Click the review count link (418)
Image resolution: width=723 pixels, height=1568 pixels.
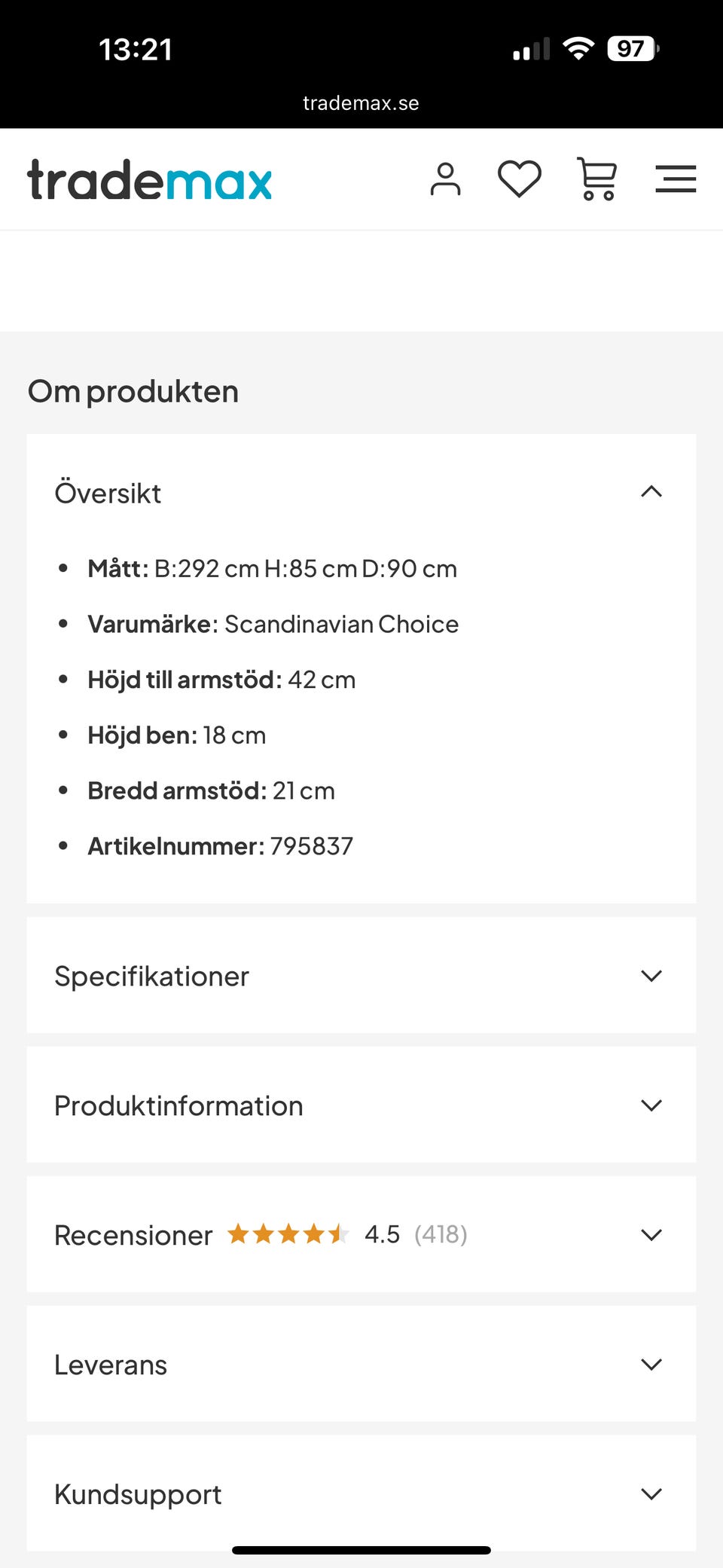pos(441,1234)
